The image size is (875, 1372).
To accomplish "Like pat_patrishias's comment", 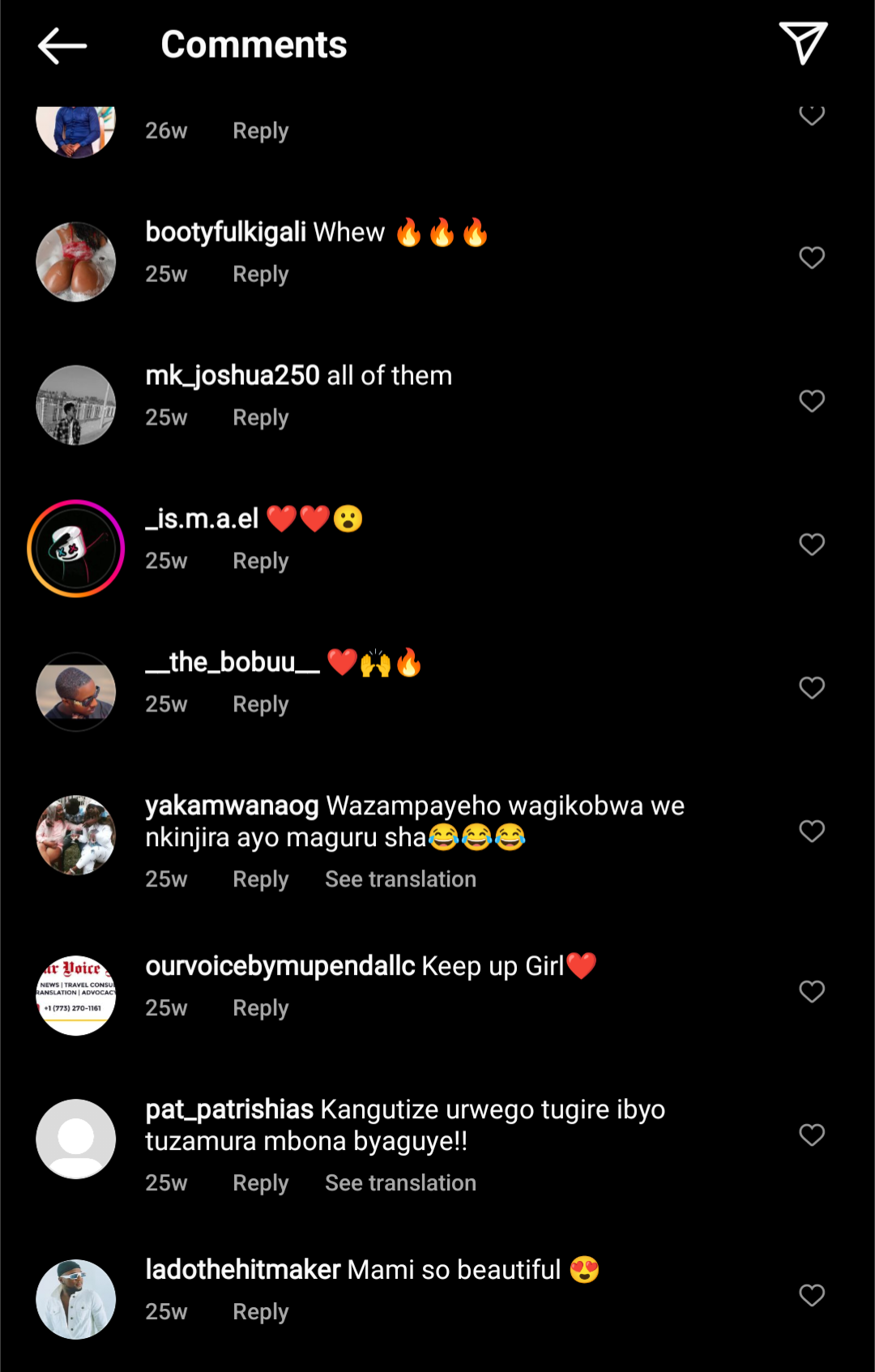I will pyautogui.click(x=811, y=1135).
